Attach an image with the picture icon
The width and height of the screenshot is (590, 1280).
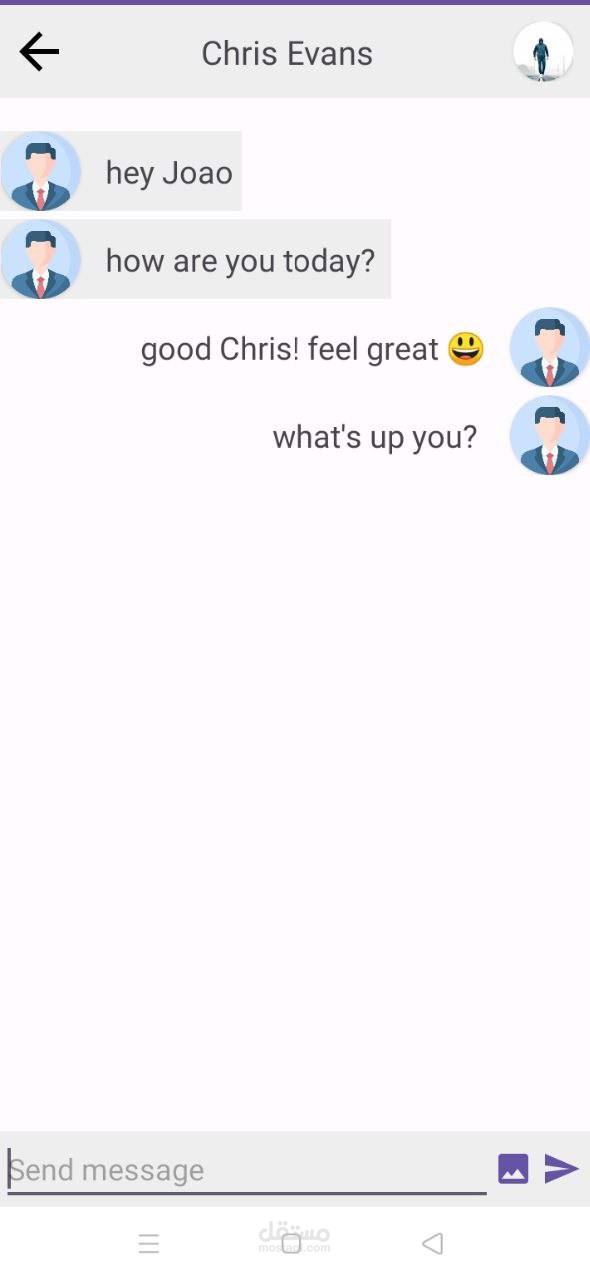pos(513,1168)
